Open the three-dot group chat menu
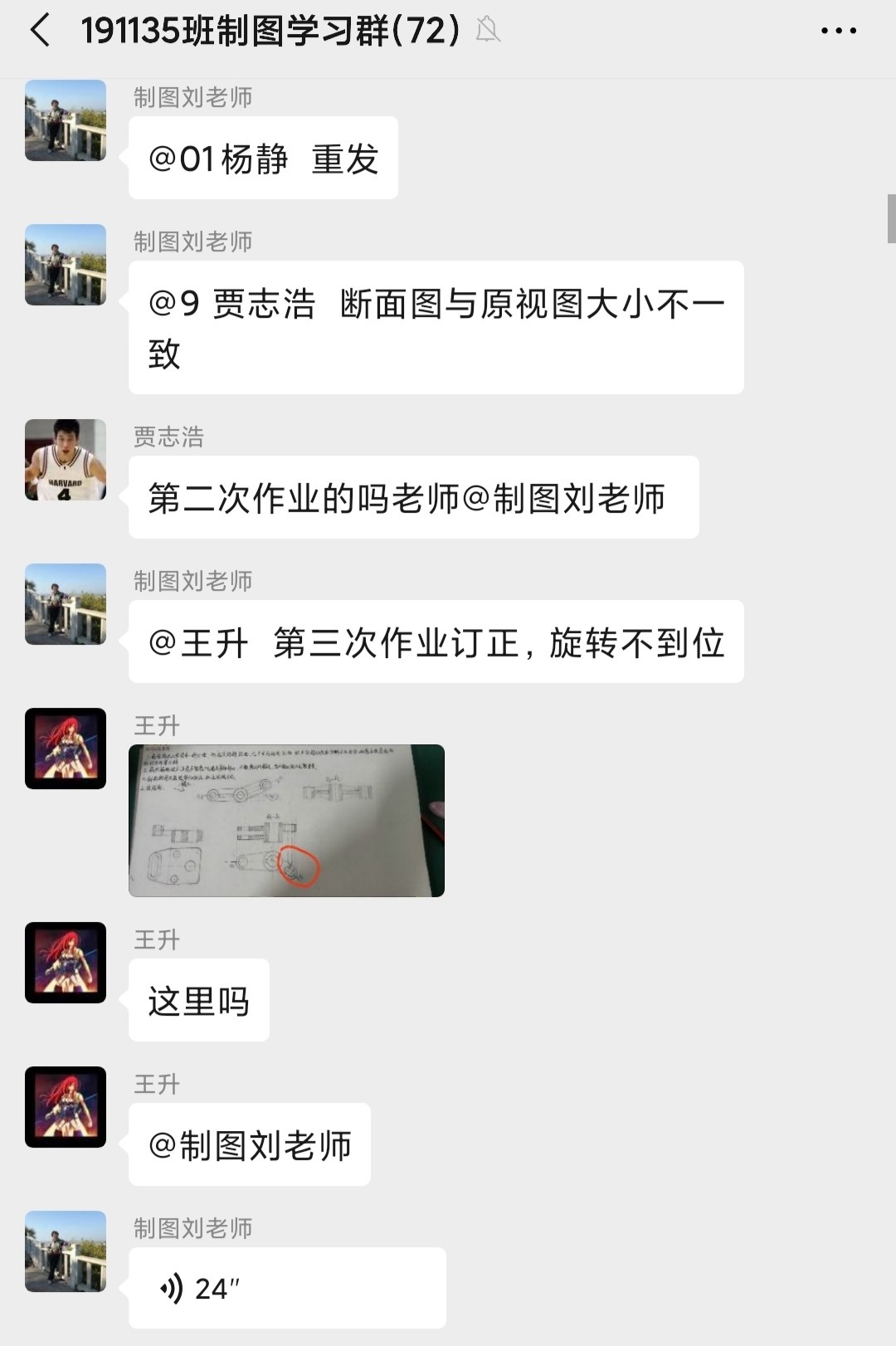 838,32
